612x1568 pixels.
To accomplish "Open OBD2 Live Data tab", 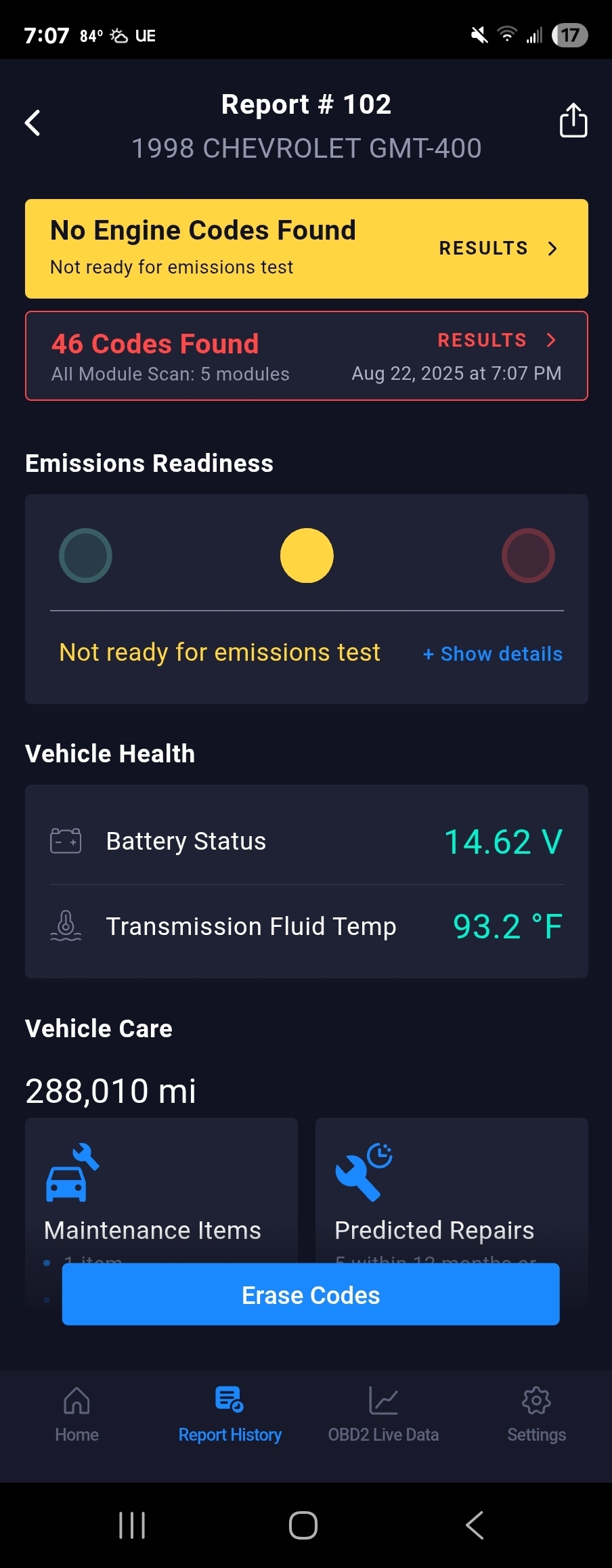I will (383, 1414).
